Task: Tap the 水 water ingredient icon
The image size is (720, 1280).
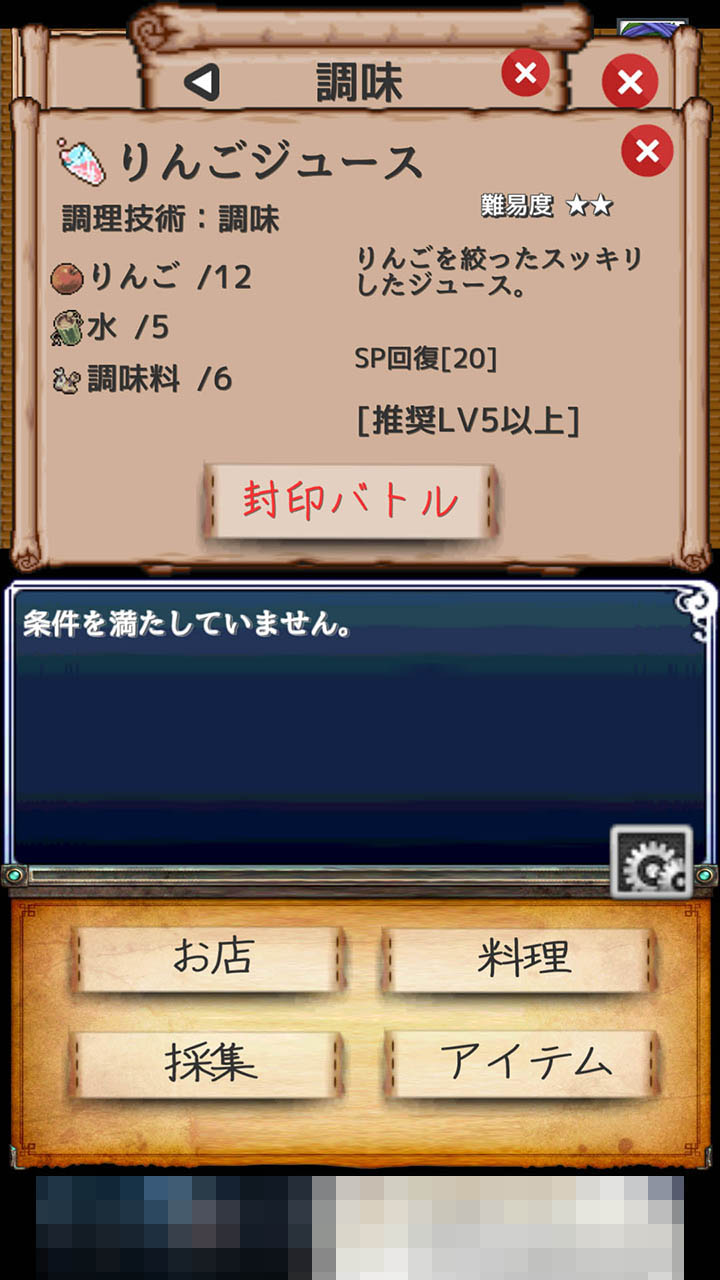Action: (x=67, y=327)
